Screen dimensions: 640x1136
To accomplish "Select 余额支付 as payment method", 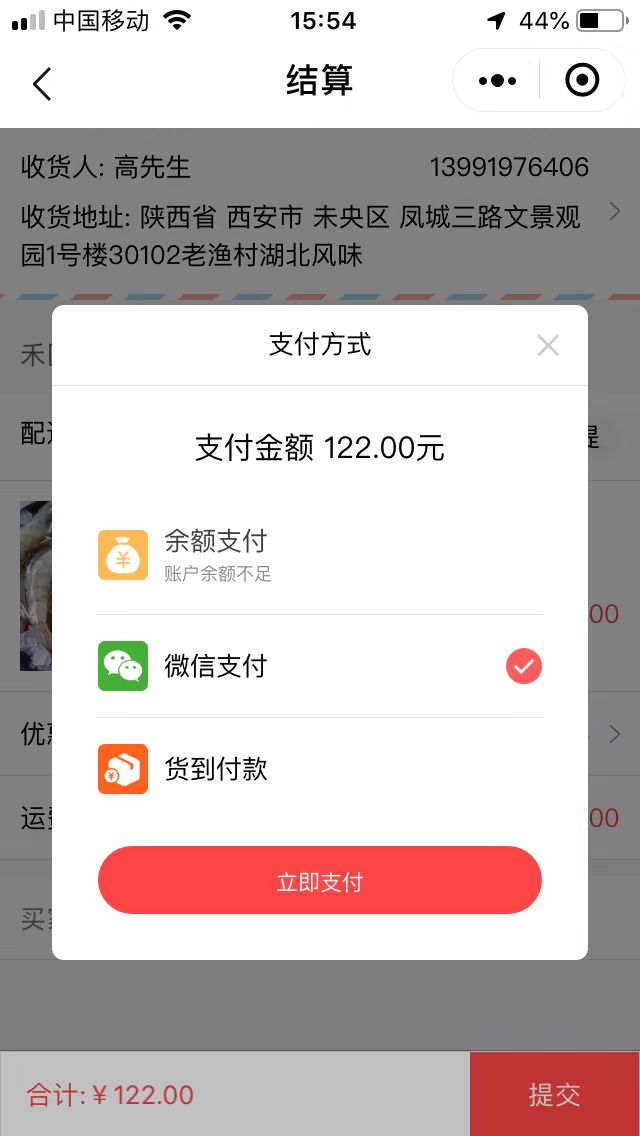I will pyautogui.click(x=319, y=555).
